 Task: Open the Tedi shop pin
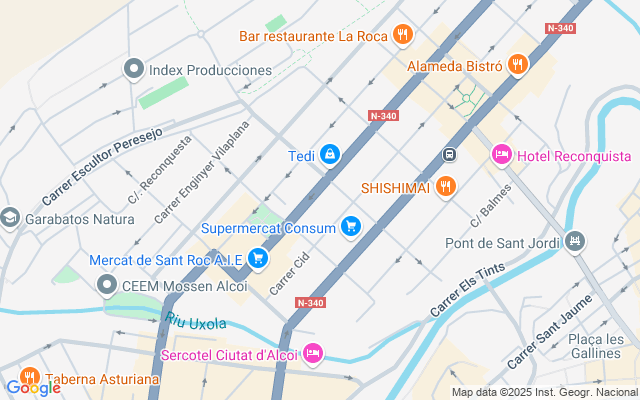point(330,155)
